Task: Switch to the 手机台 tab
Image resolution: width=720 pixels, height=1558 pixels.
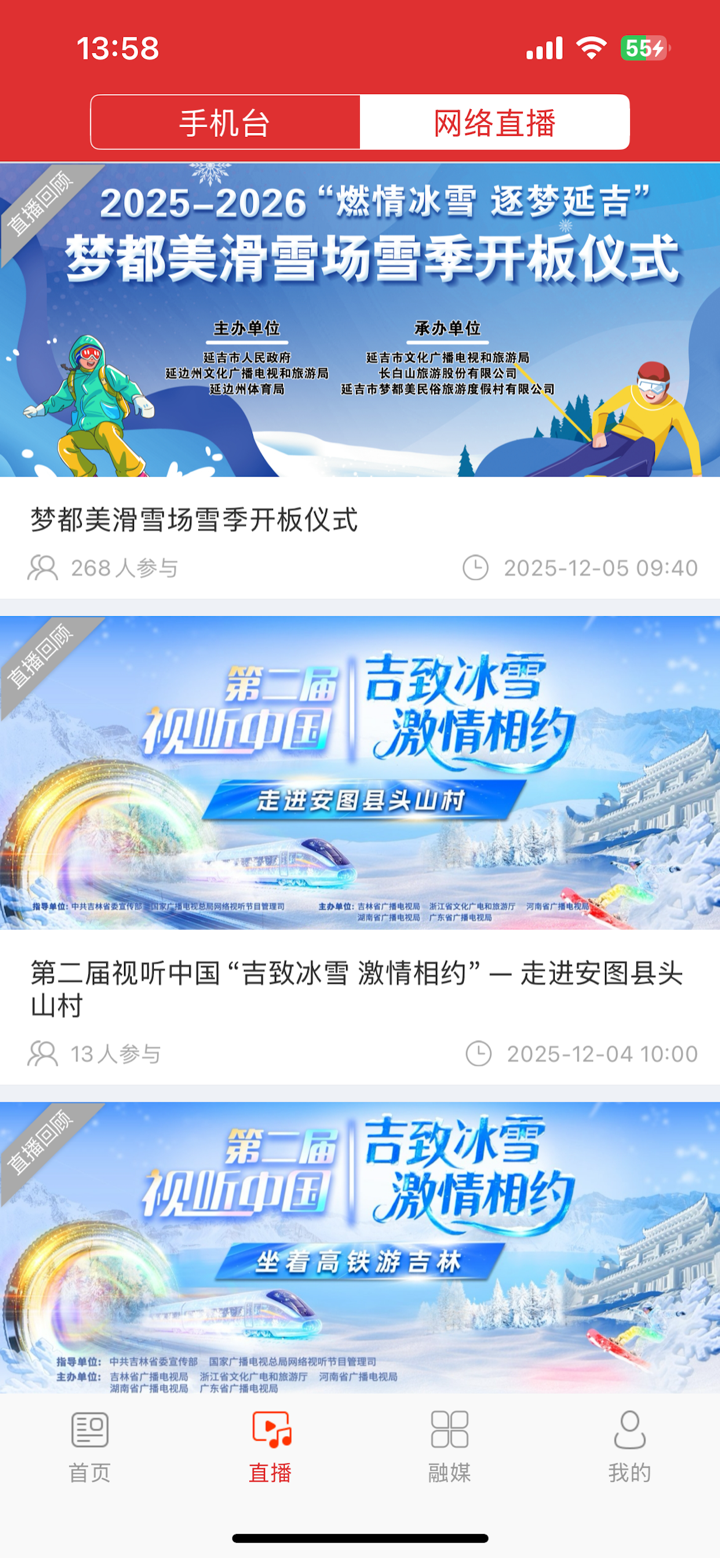Action: click(x=224, y=121)
